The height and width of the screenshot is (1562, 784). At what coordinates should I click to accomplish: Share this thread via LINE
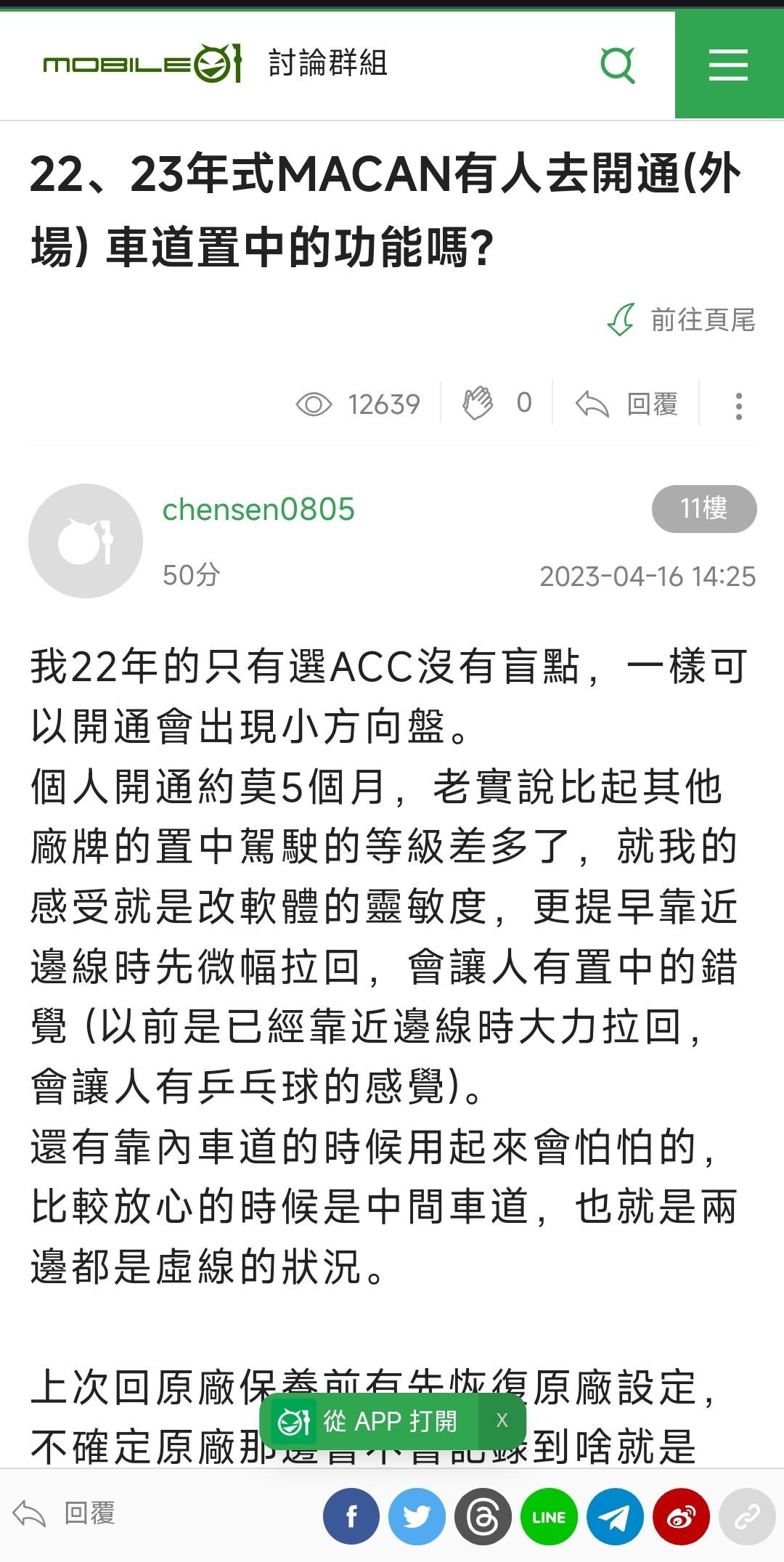(x=549, y=1516)
